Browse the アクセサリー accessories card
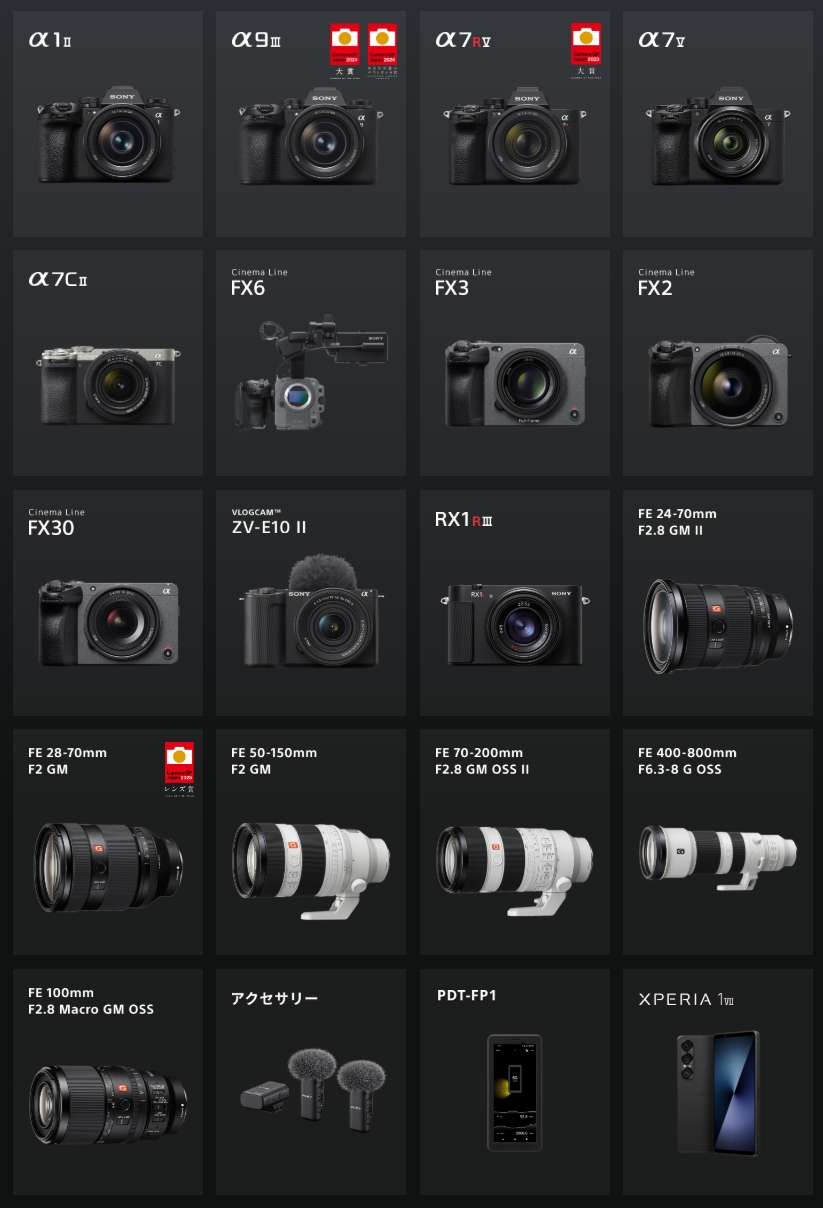The height and width of the screenshot is (1208, 823). (x=311, y=1082)
